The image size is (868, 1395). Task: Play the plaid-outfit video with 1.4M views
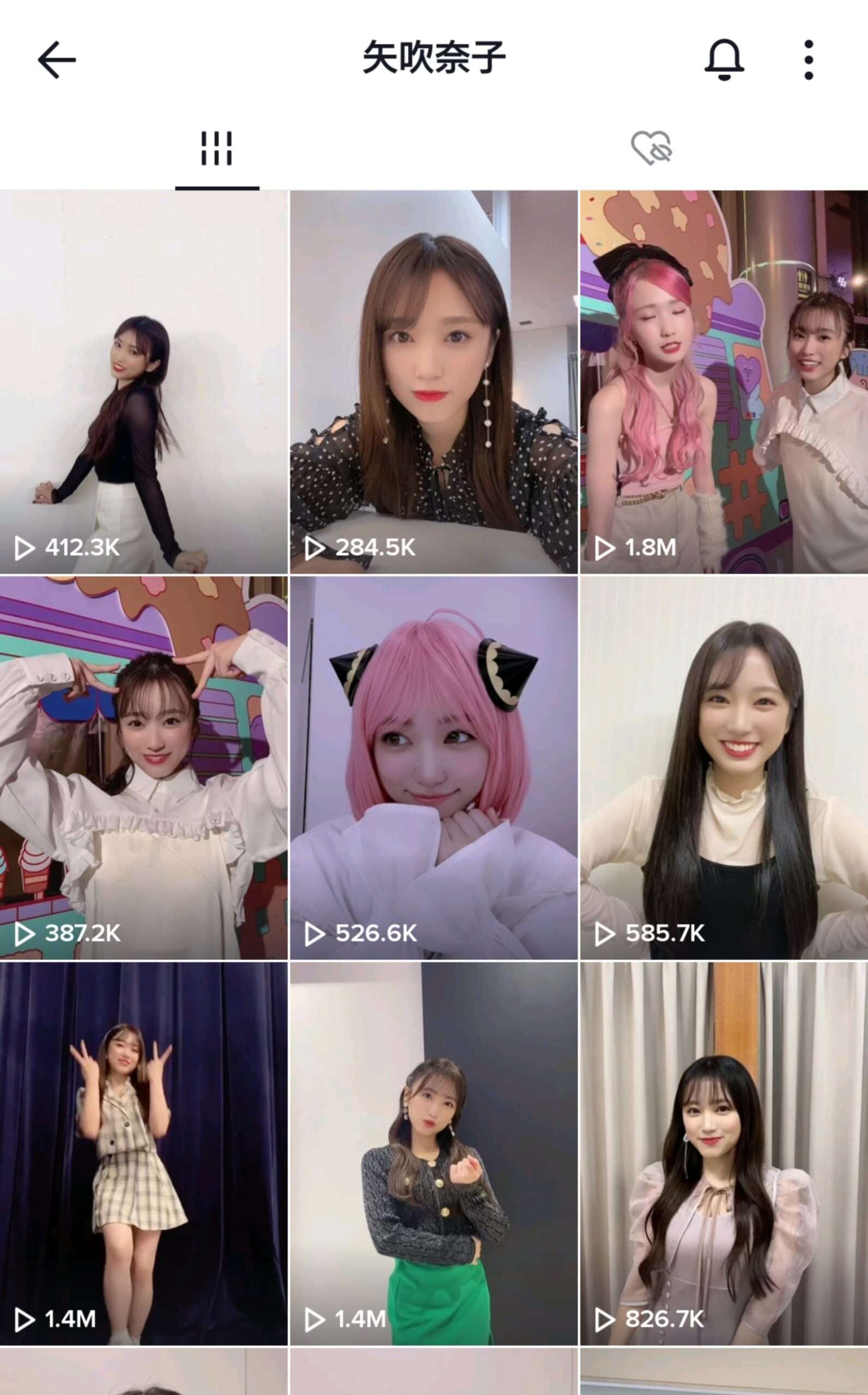(143, 1154)
